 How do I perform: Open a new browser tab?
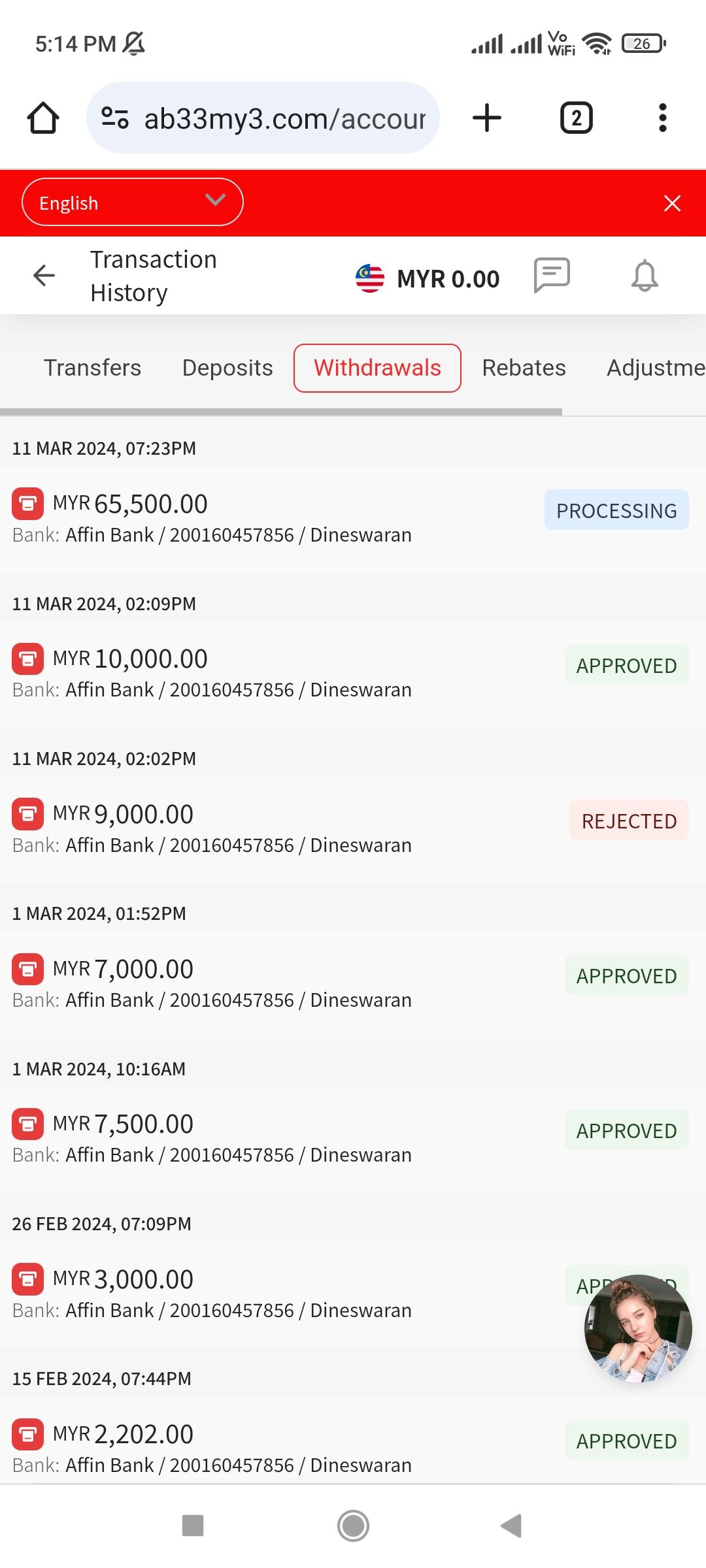pos(487,118)
